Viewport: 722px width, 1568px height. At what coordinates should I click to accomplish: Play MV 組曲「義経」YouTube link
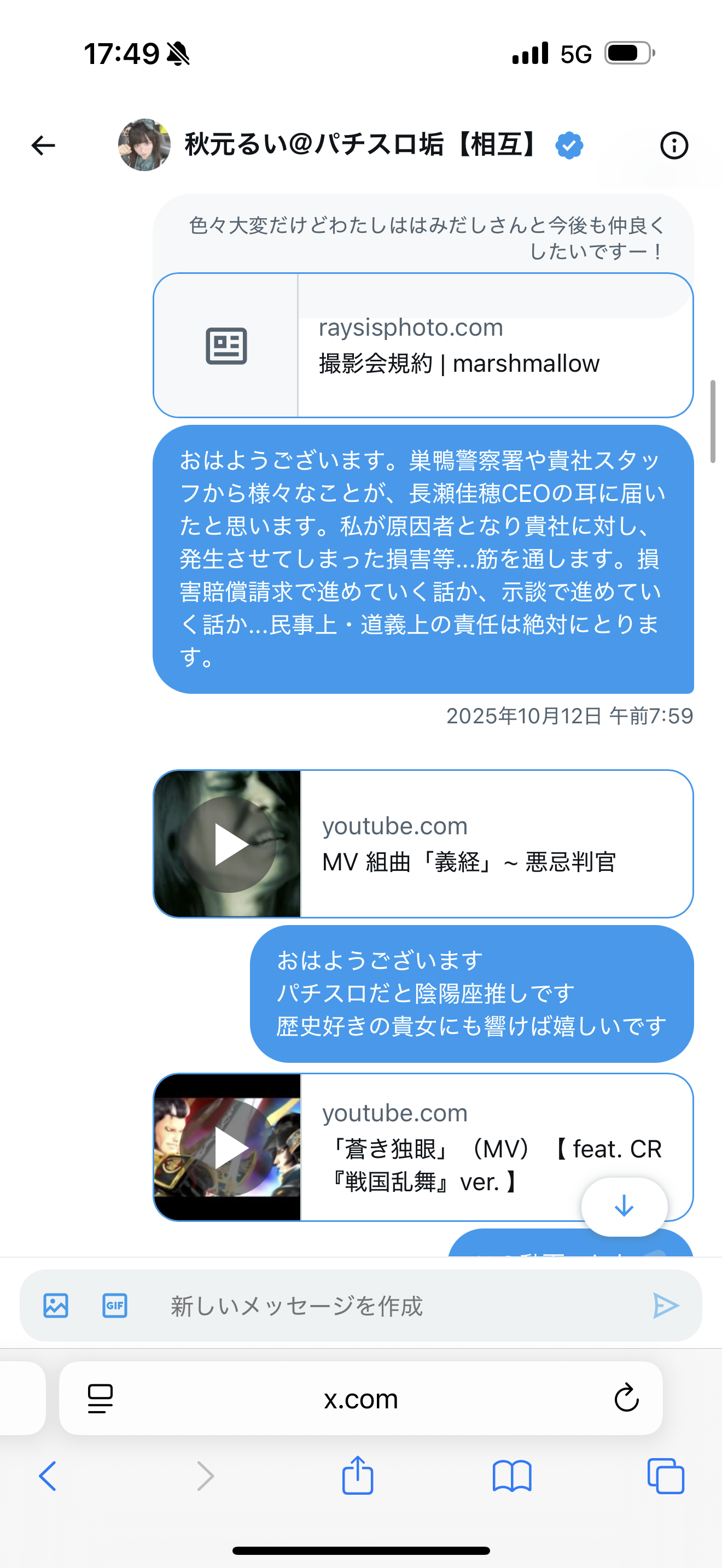pos(228,844)
